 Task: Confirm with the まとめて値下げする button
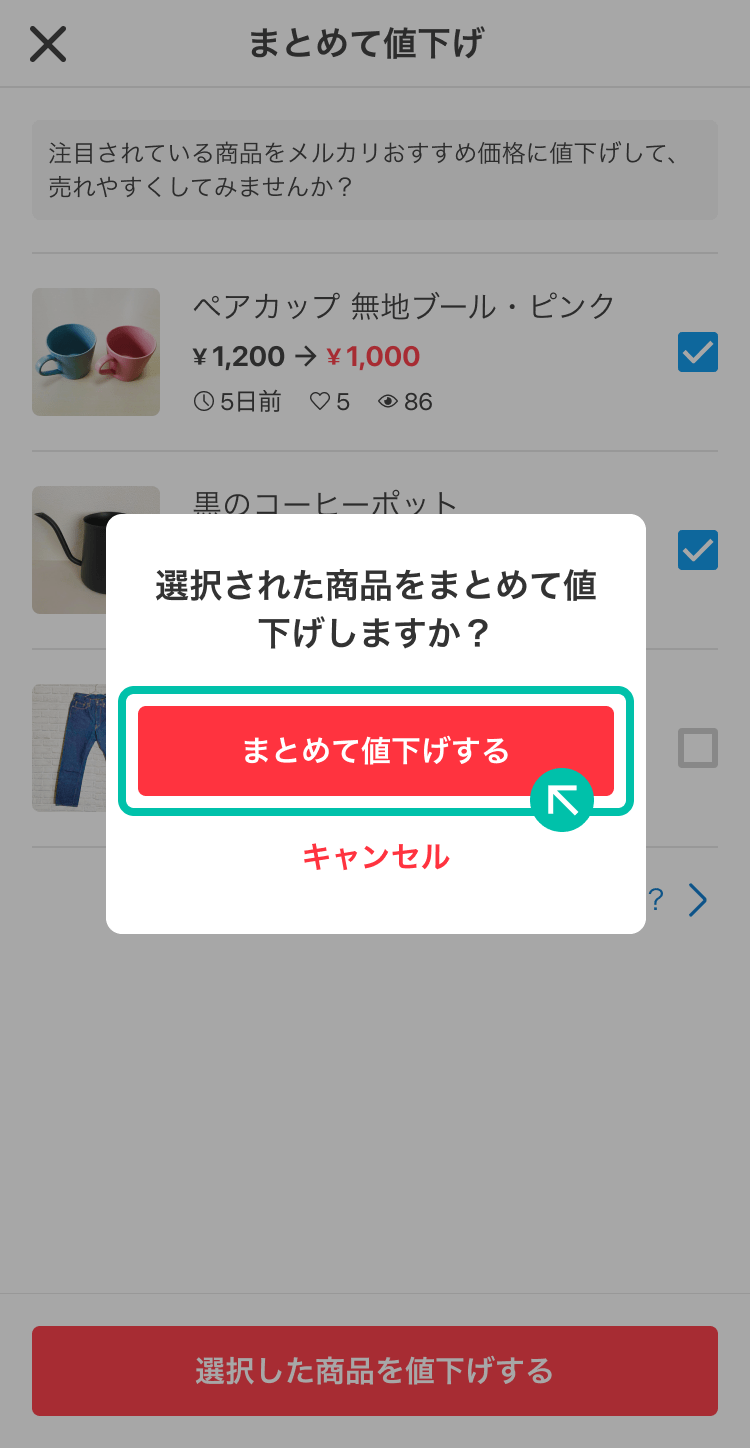pyautogui.click(x=375, y=750)
